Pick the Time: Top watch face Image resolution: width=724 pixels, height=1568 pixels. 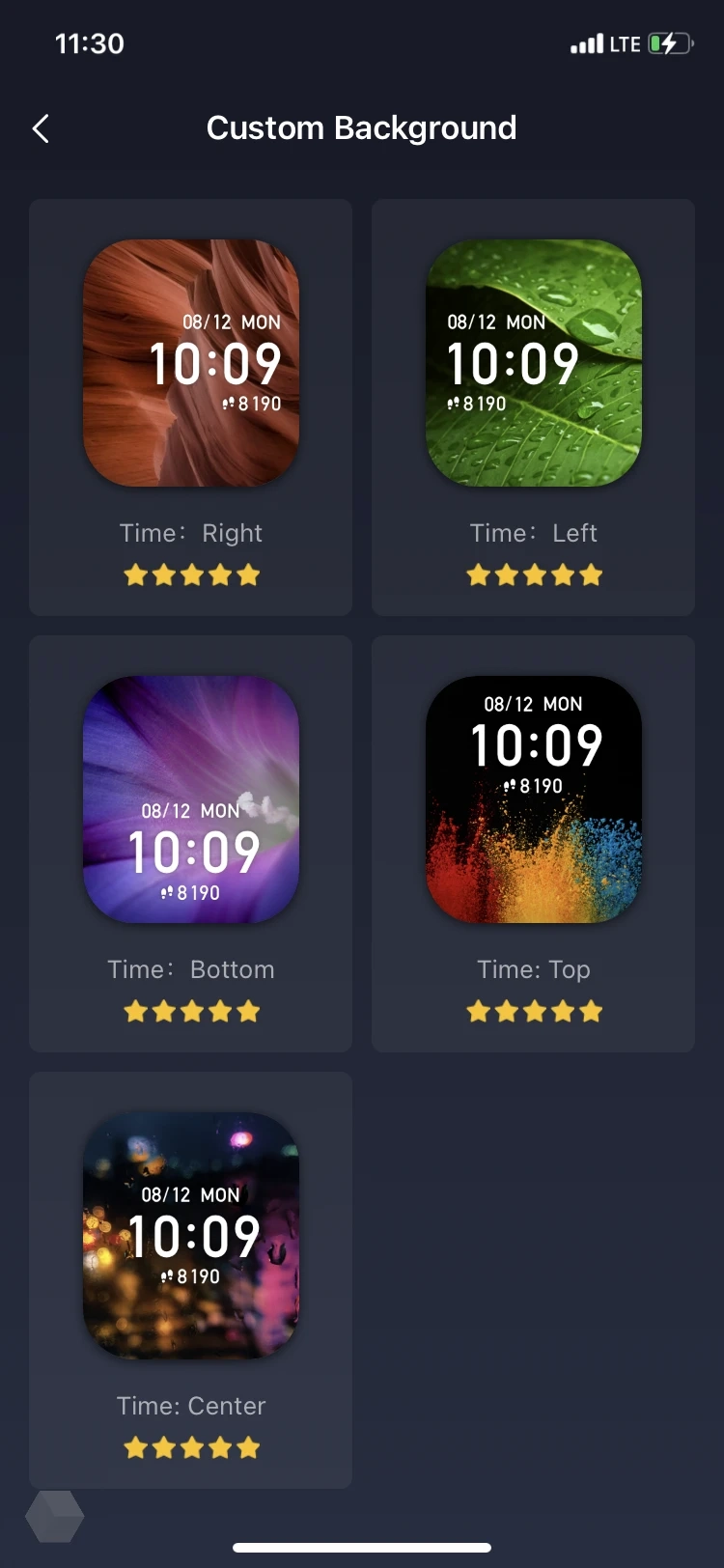coord(534,800)
